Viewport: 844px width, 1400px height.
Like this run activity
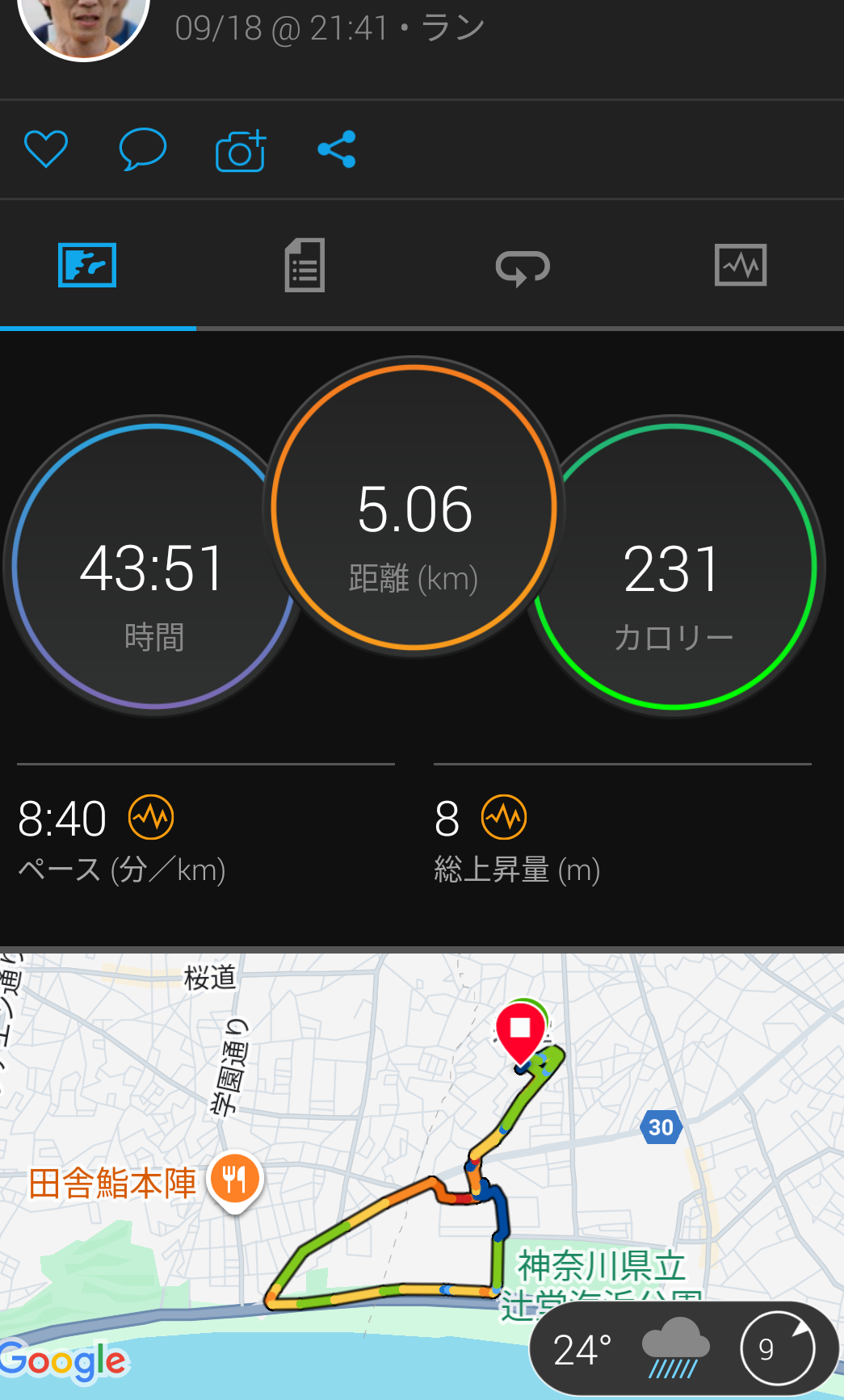(x=46, y=149)
